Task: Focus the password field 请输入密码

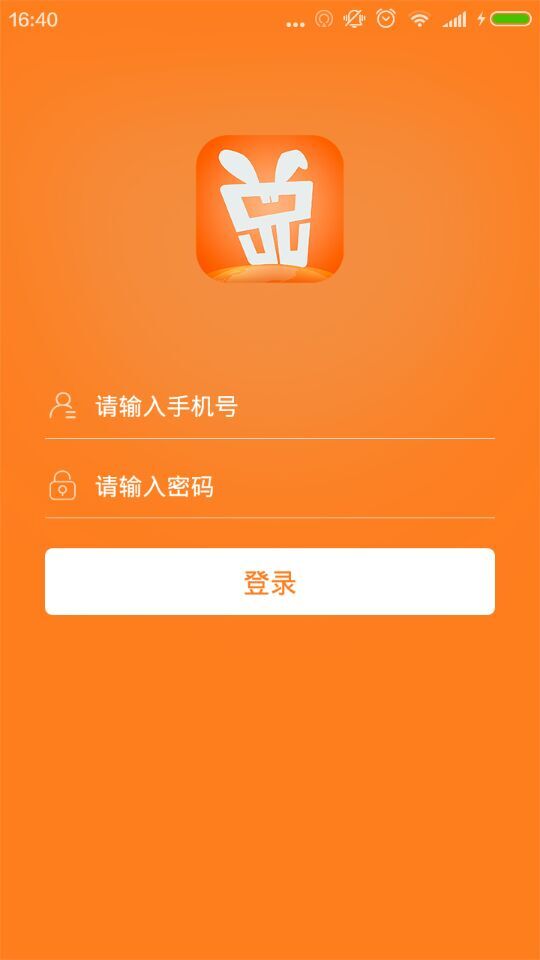Action: pos(269,487)
